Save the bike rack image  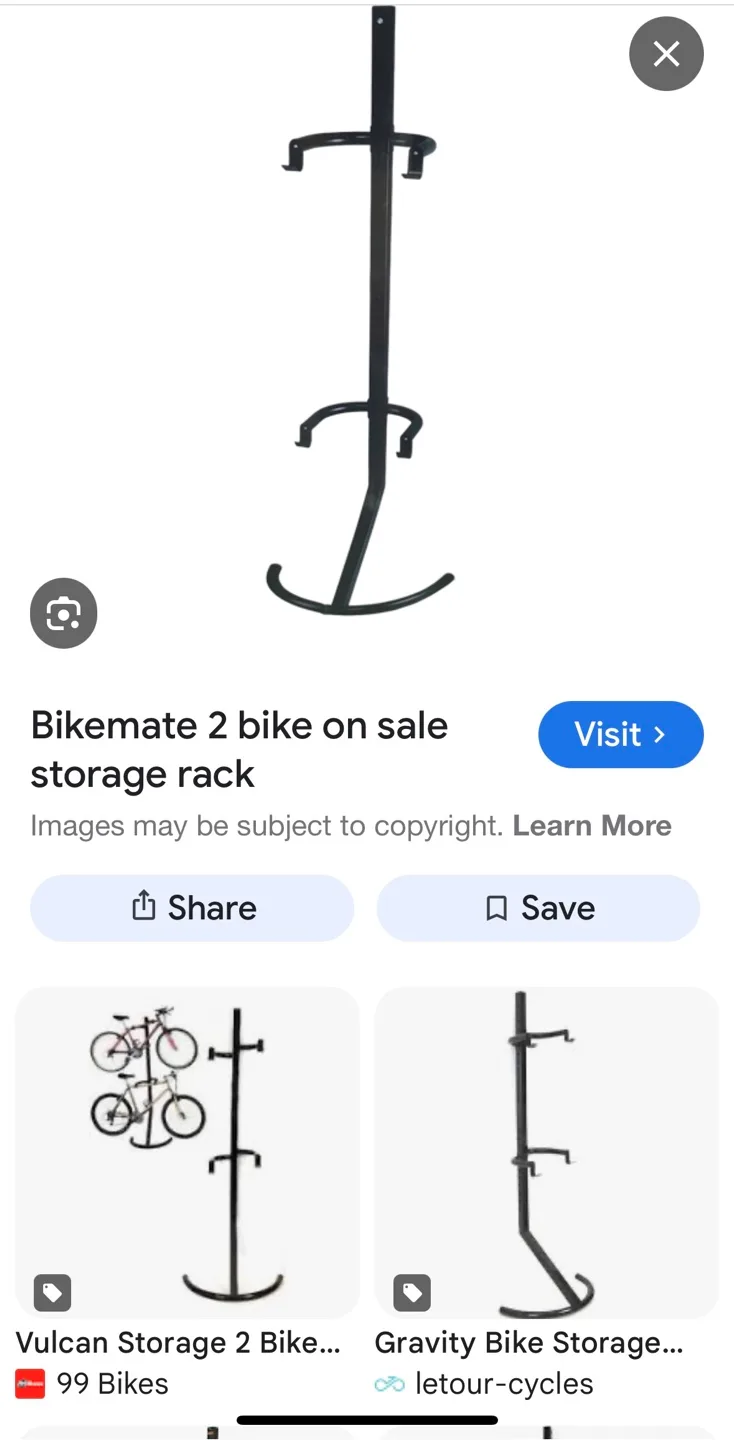coord(537,907)
